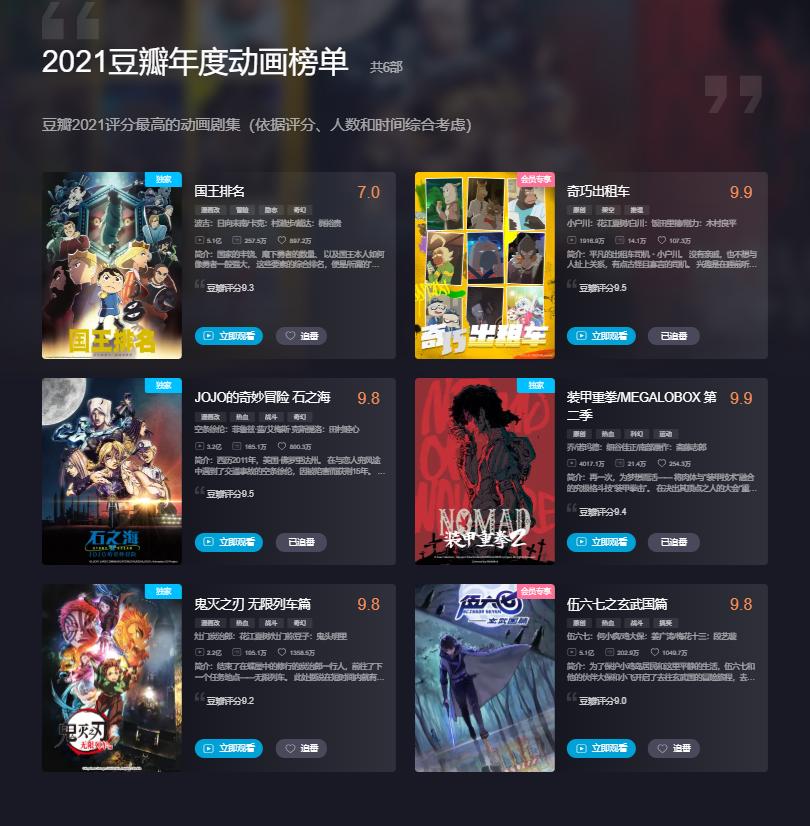Viewport: 810px width, 826px height.
Task: Add 伍六七之玄武国篇 with the 追番 button
Action: pyautogui.click(x=673, y=748)
